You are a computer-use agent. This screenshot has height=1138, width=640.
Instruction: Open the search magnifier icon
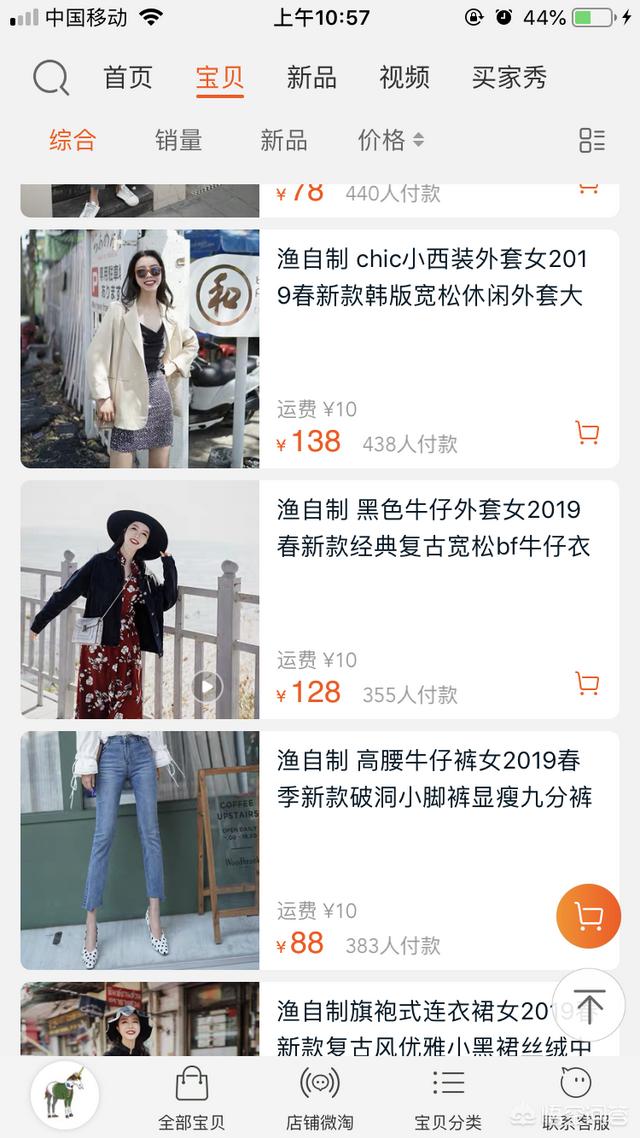coord(51,78)
